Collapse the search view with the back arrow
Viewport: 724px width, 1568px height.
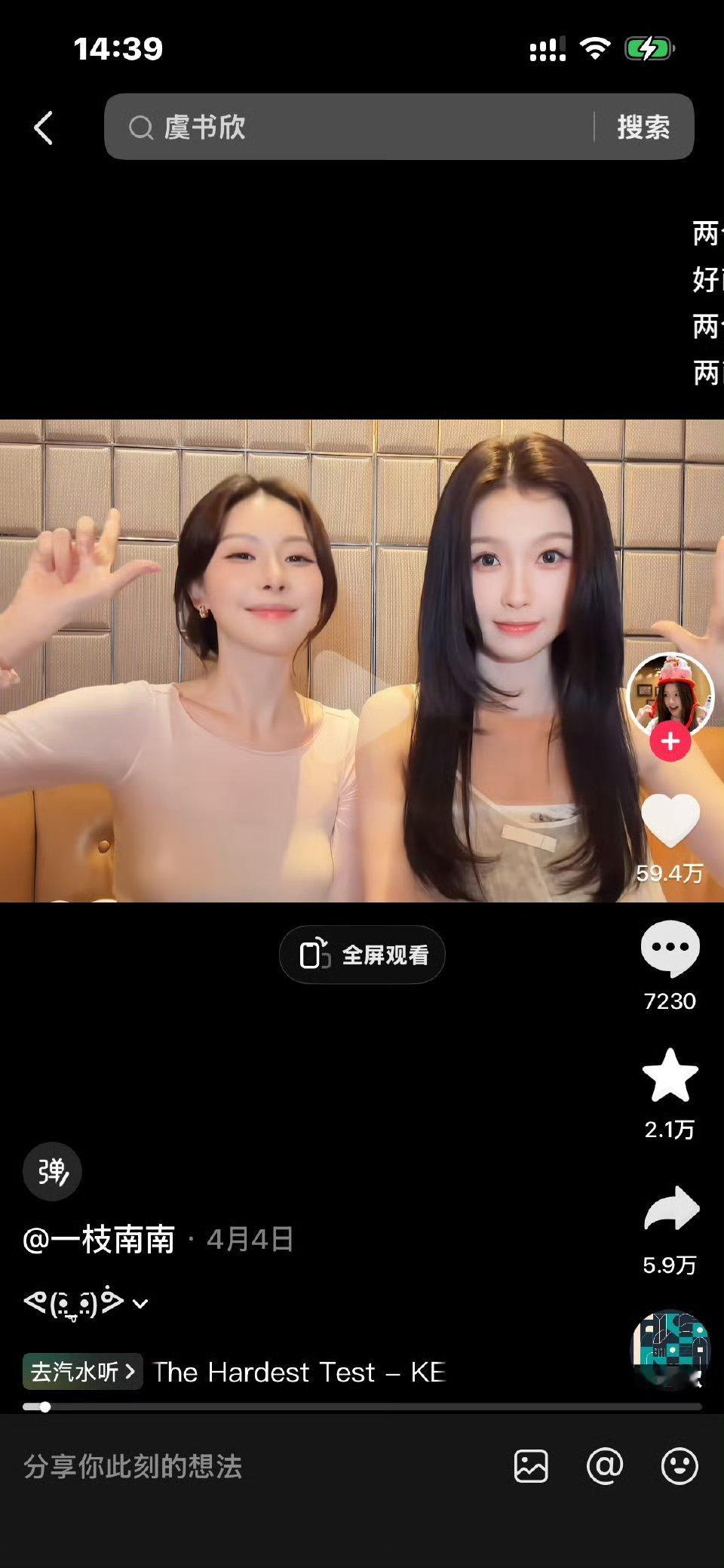[x=43, y=128]
